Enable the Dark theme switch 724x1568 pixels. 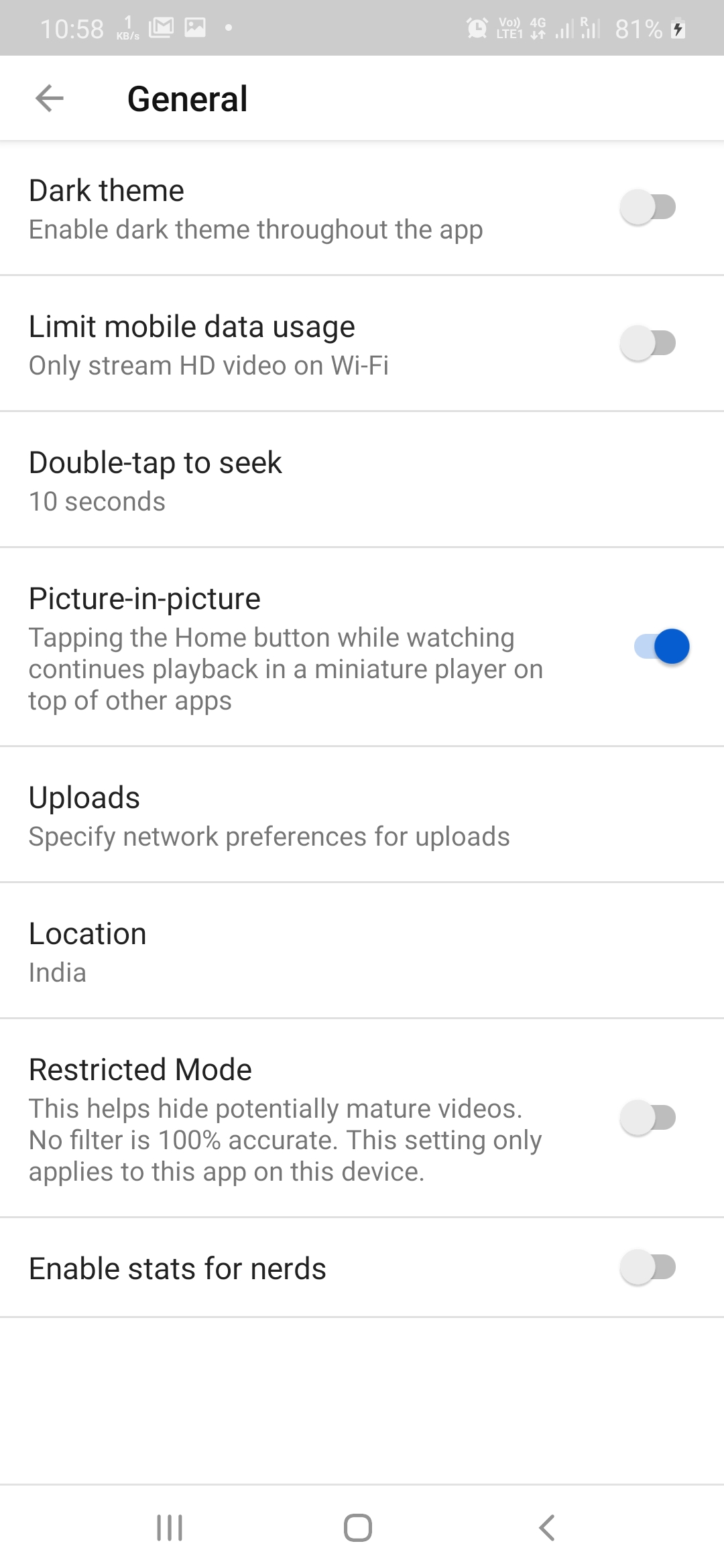pyautogui.click(x=648, y=207)
